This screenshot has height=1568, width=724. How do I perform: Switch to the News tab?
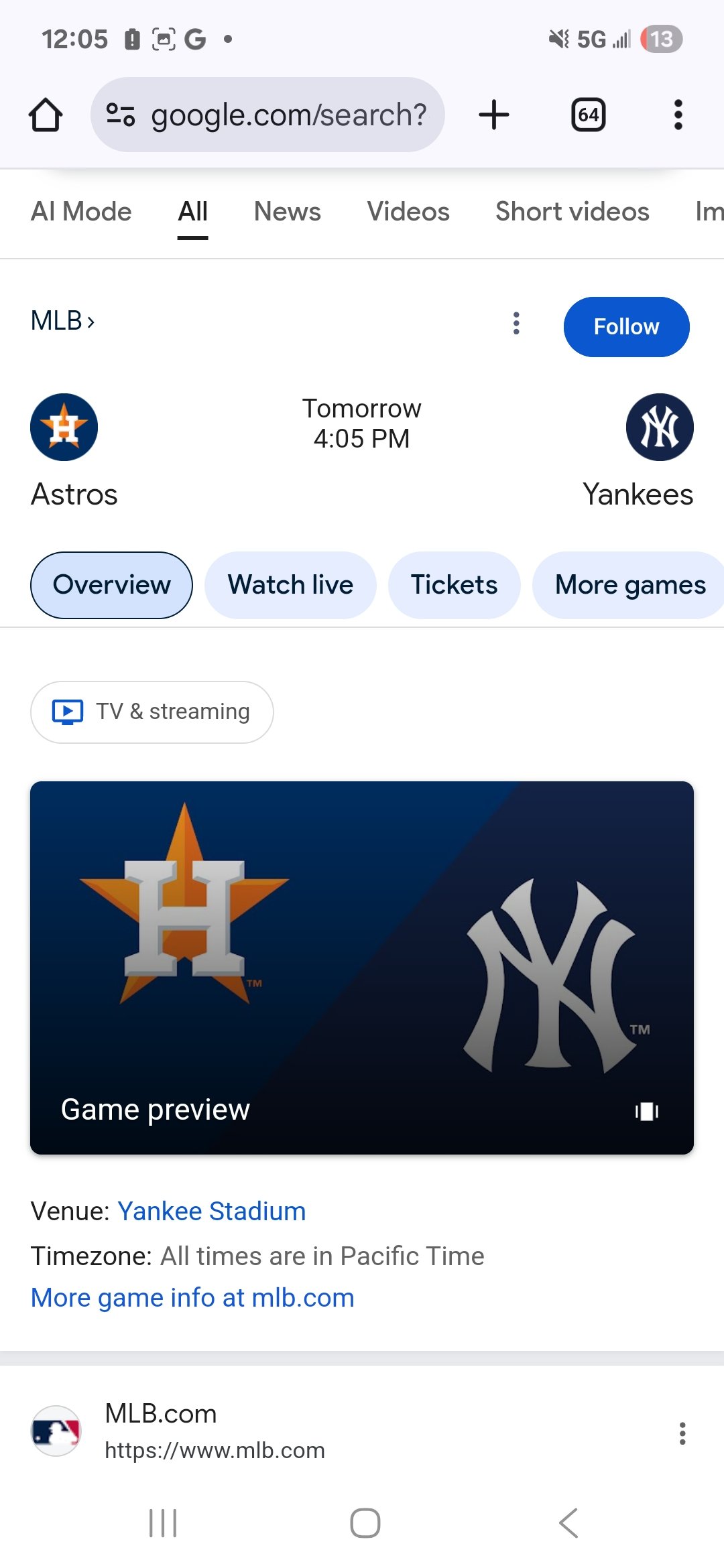pos(287,212)
